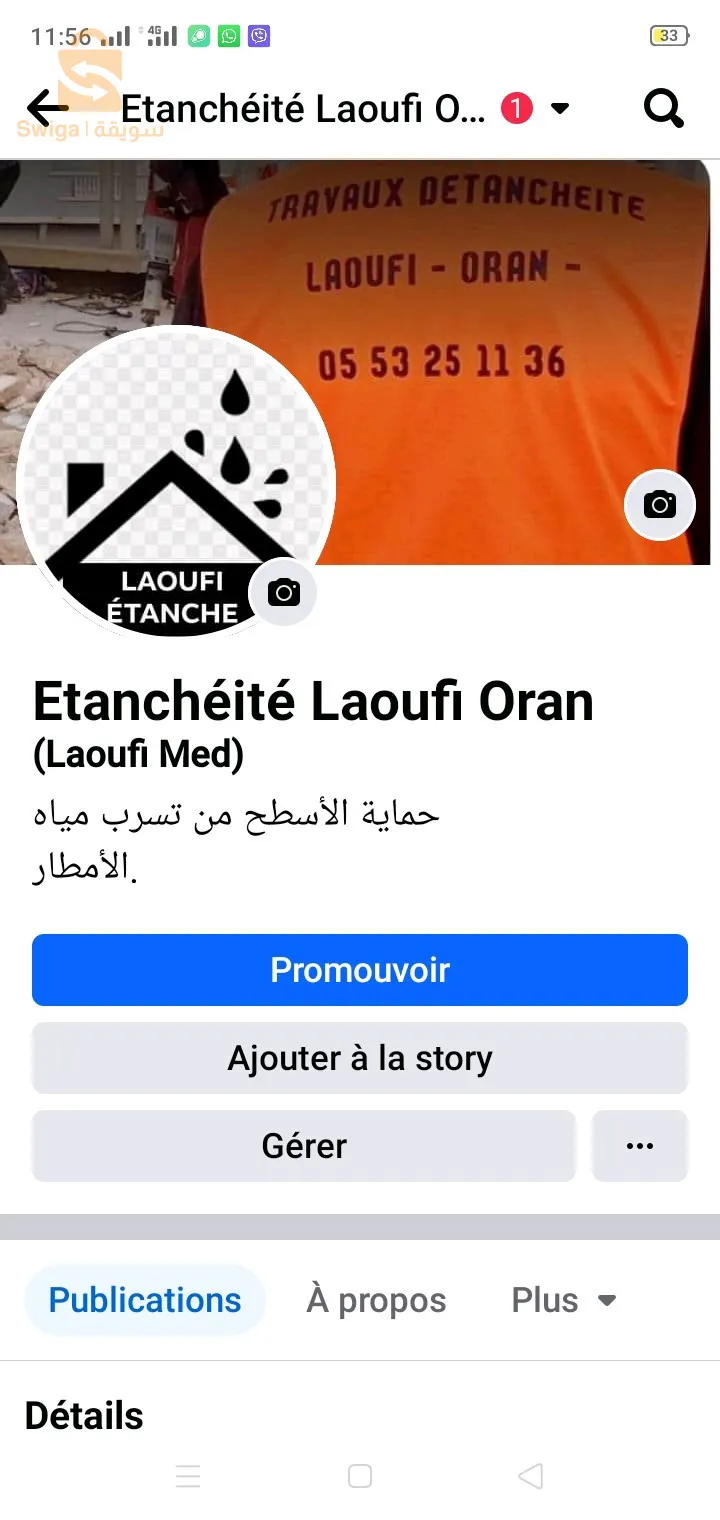Change profile picture via camera icon

click(x=283, y=593)
